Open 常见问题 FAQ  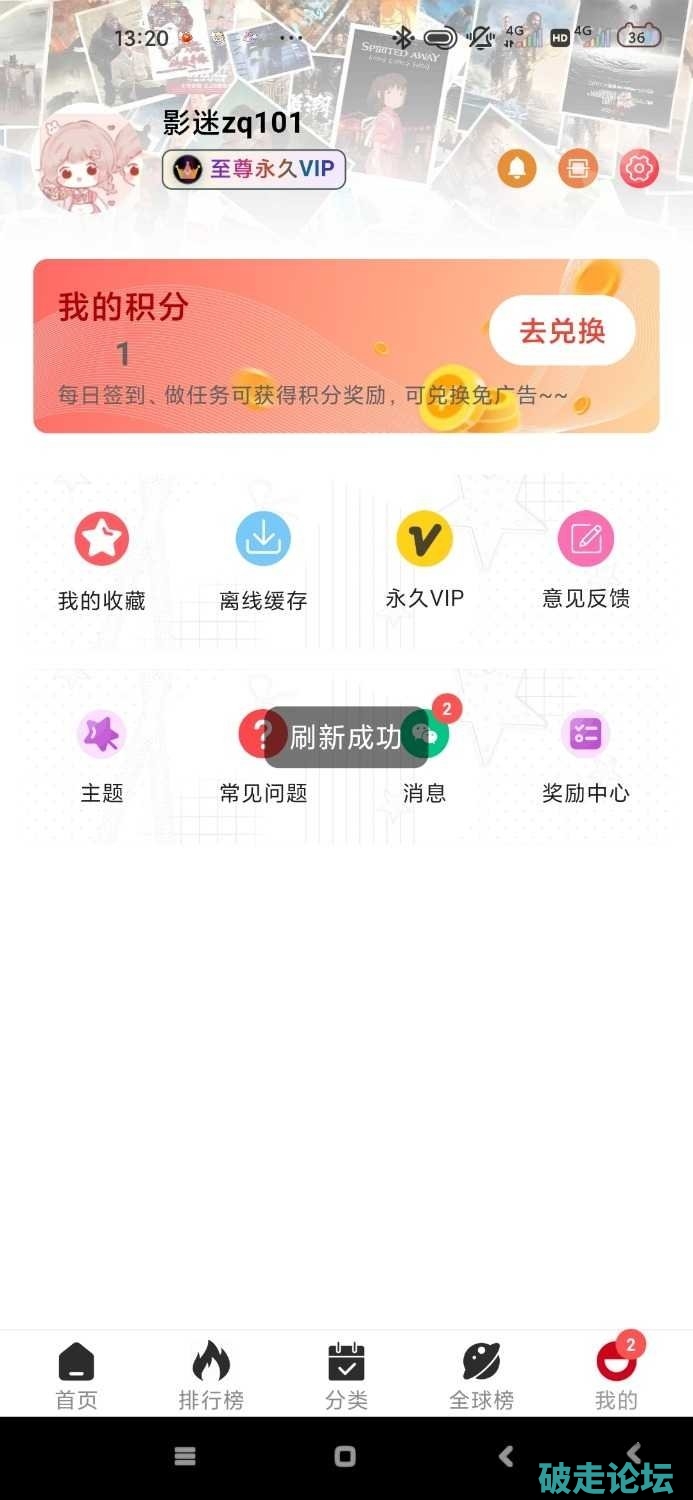pos(263,756)
